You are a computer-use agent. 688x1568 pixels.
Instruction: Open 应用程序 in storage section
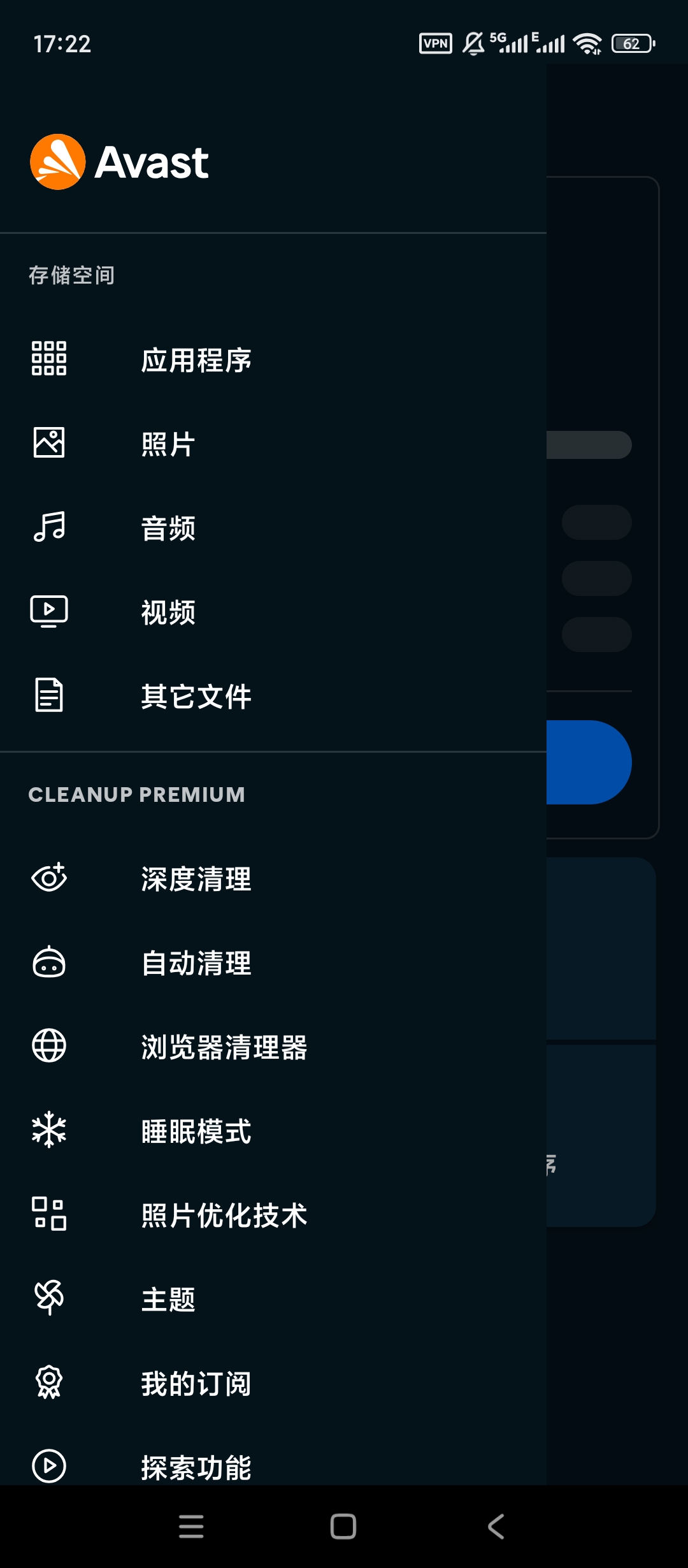196,360
